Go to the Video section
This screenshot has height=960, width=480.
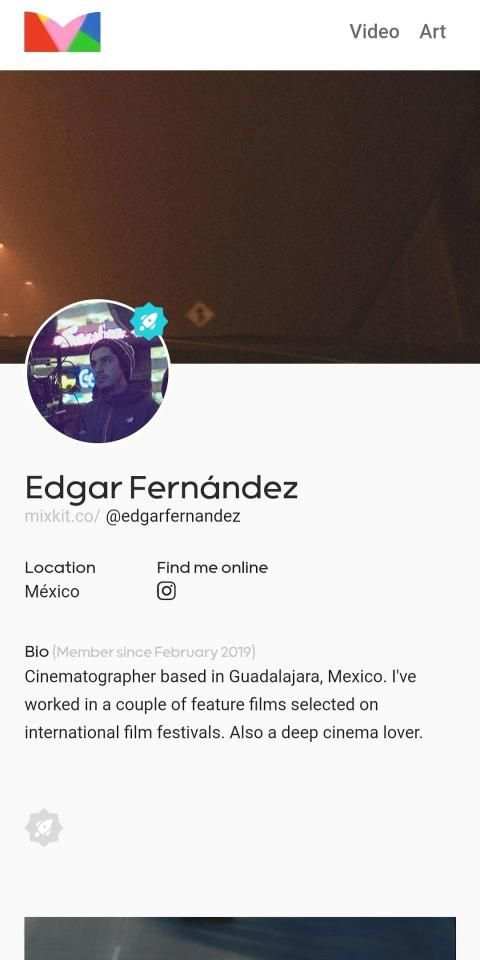[374, 32]
